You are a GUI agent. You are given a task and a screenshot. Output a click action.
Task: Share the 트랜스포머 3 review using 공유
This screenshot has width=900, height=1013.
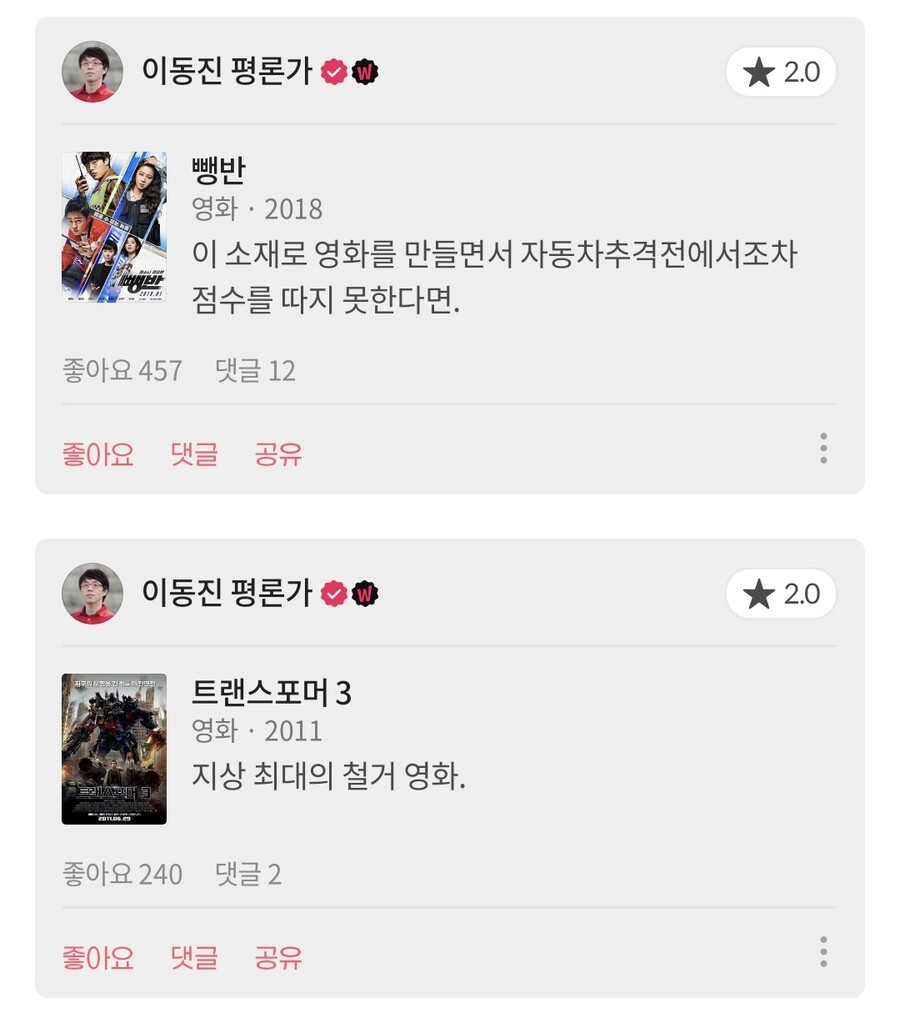tap(279, 957)
